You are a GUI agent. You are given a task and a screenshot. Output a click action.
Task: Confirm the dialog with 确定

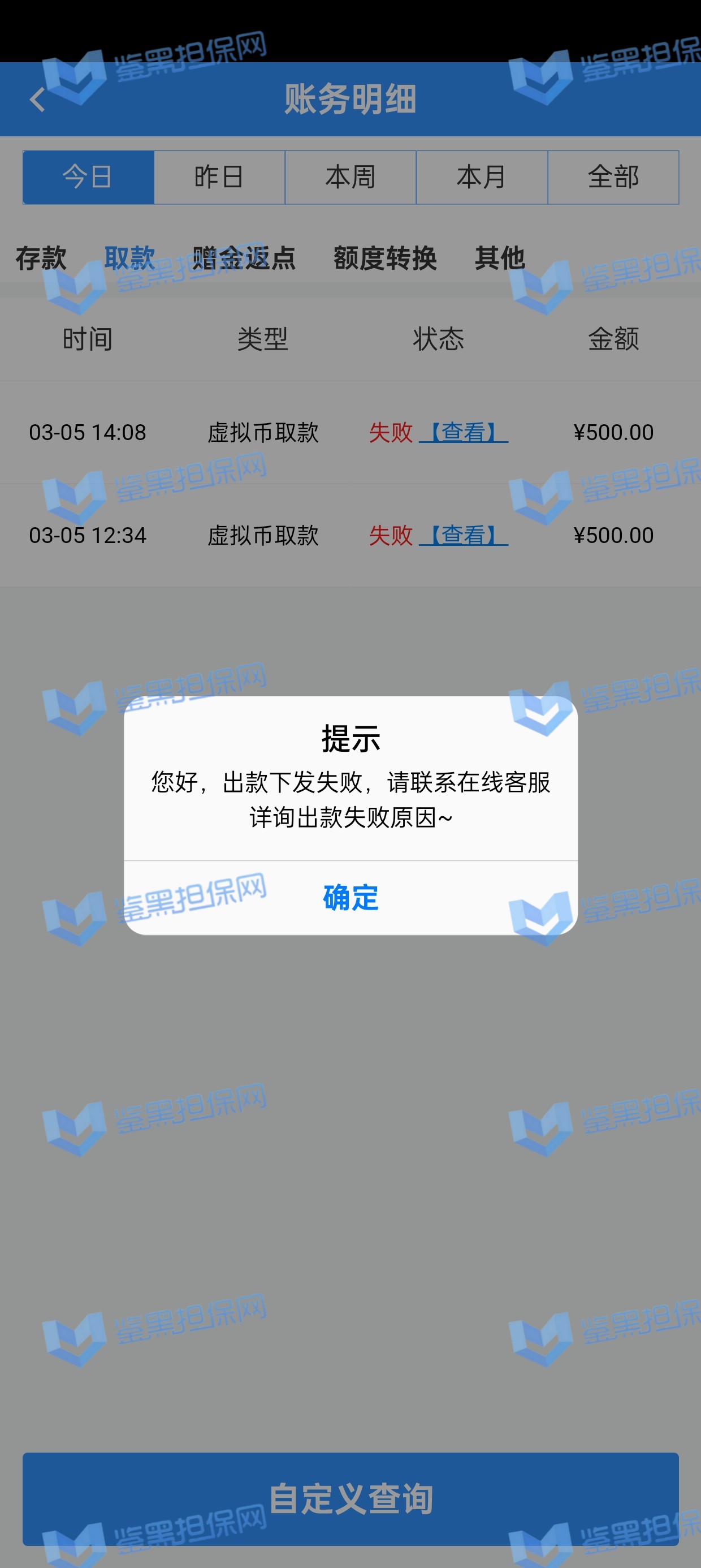point(350,897)
